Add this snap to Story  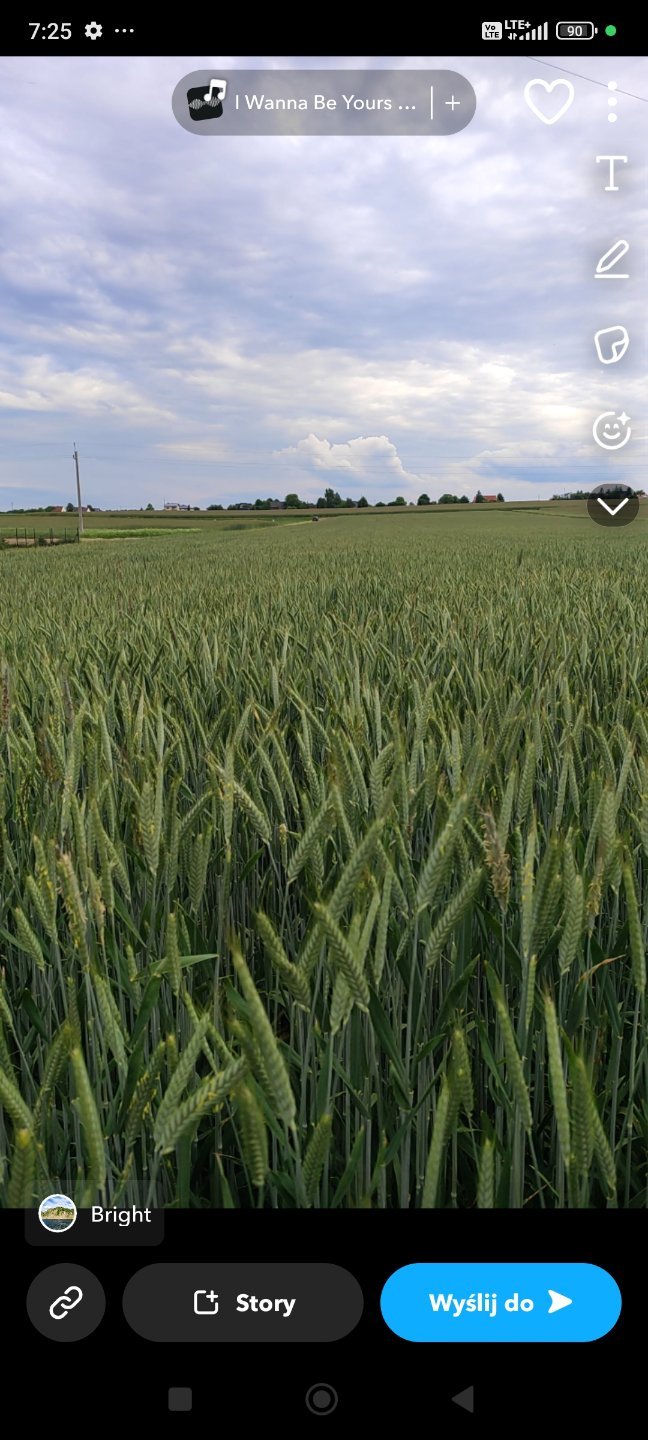(243, 1302)
